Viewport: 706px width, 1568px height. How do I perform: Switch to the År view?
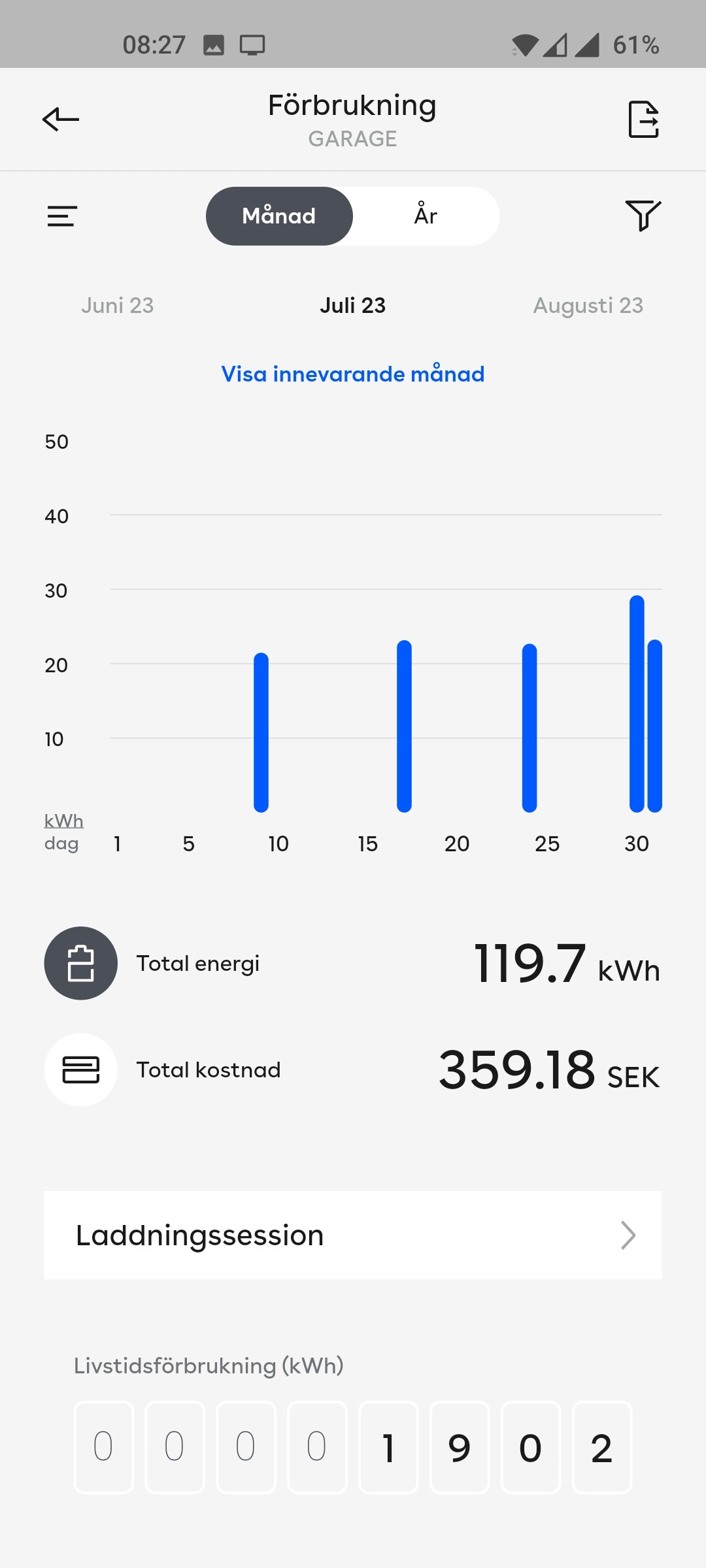pyautogui.click(x=426, y=216)
